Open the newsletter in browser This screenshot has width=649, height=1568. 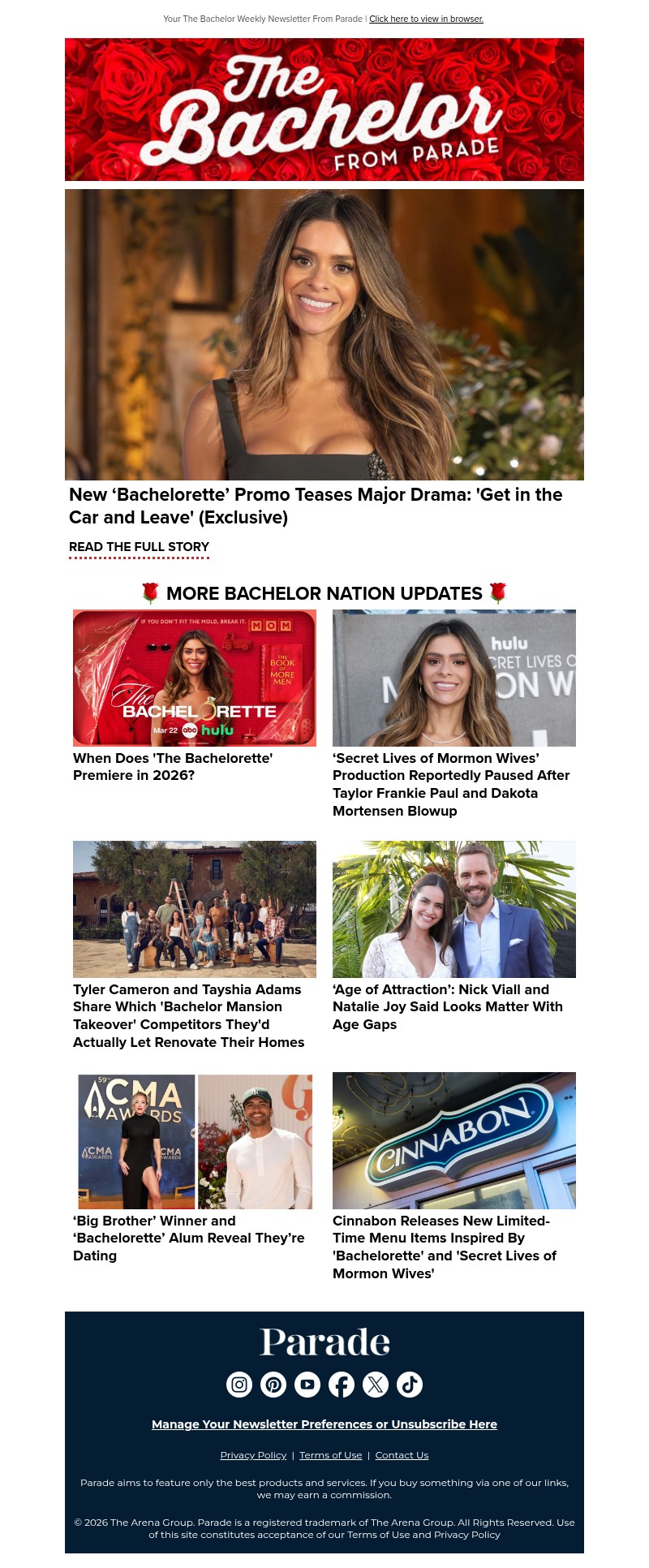coord(426,19)
